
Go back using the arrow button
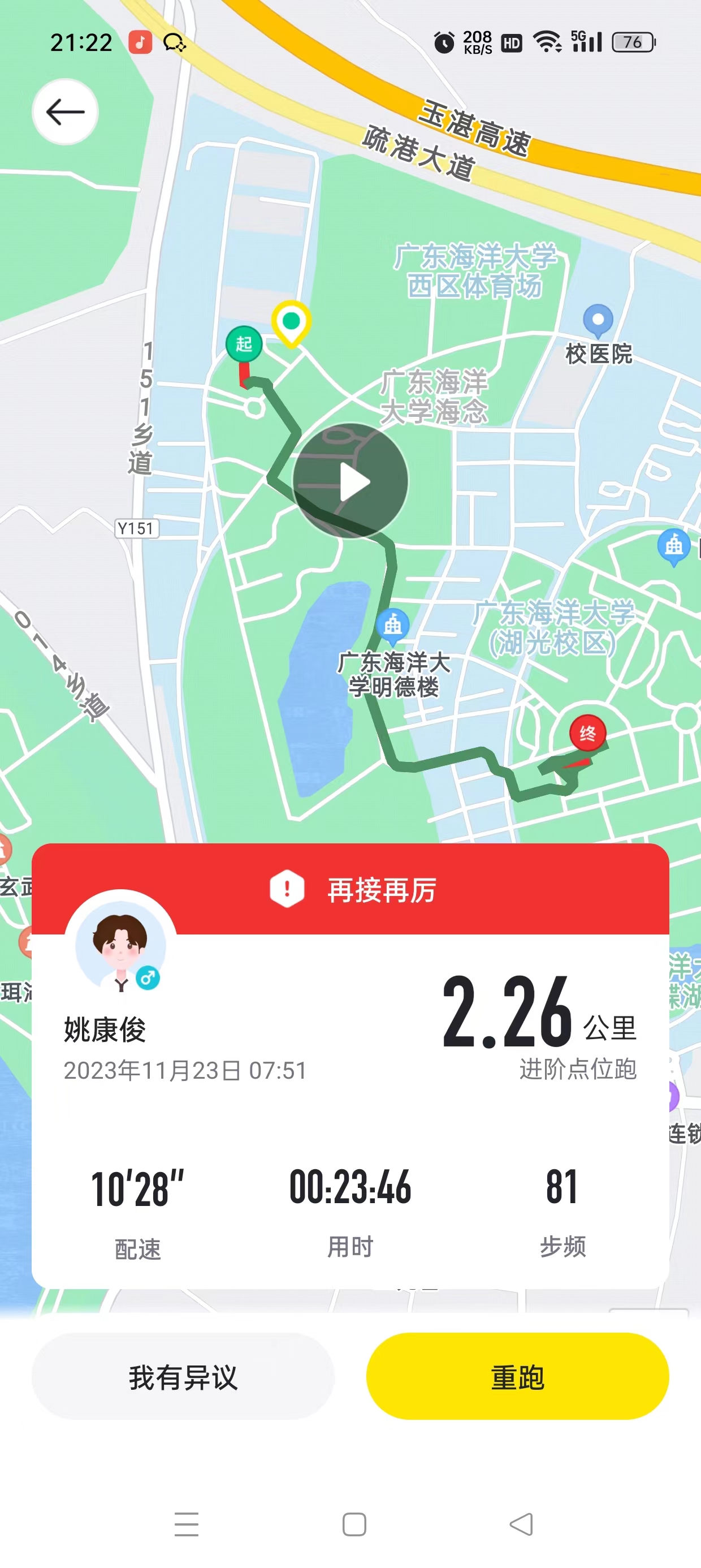point(65,112)
